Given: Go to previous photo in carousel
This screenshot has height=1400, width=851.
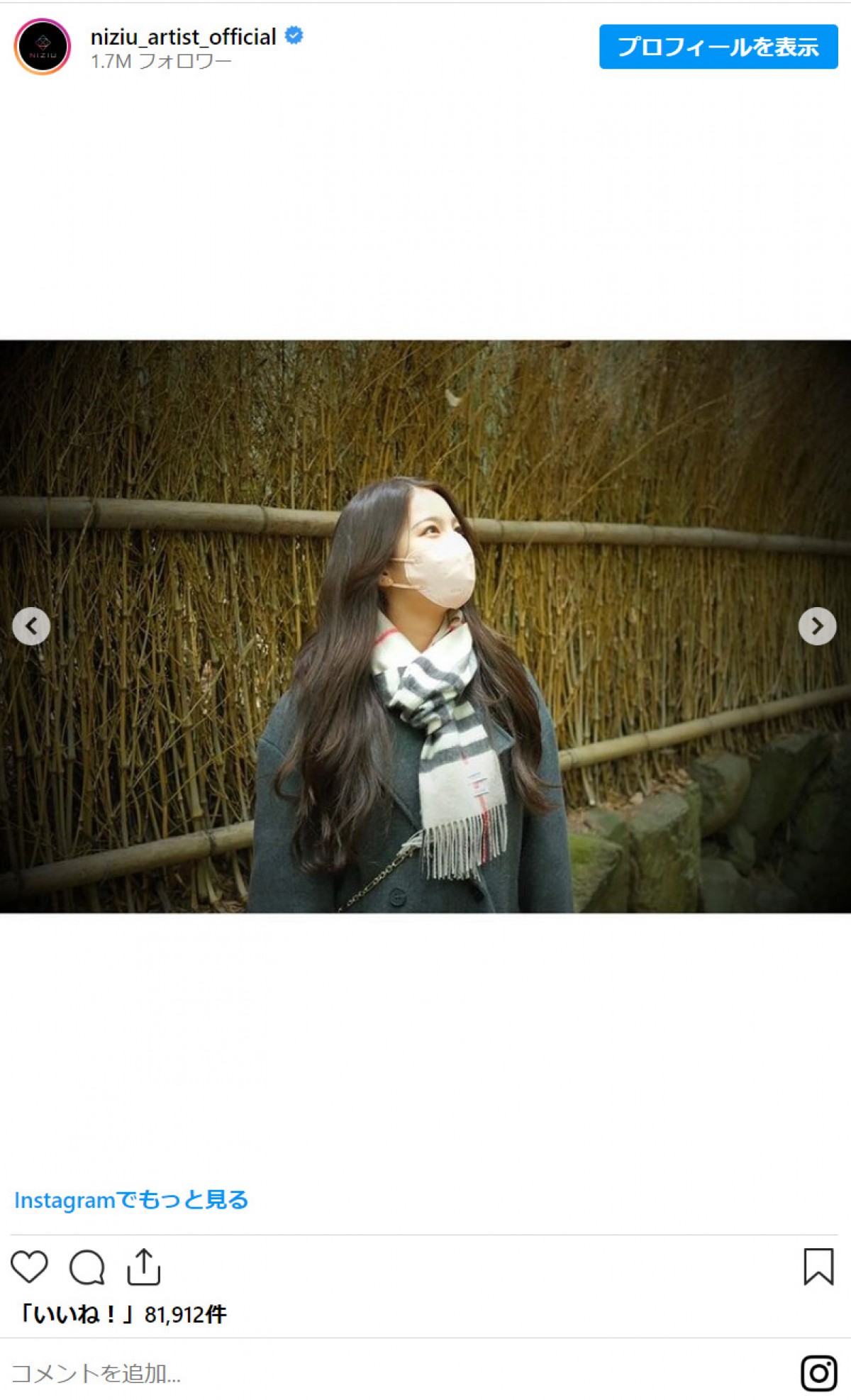Looking at the screenshot, I should click(x=31, y=626).
